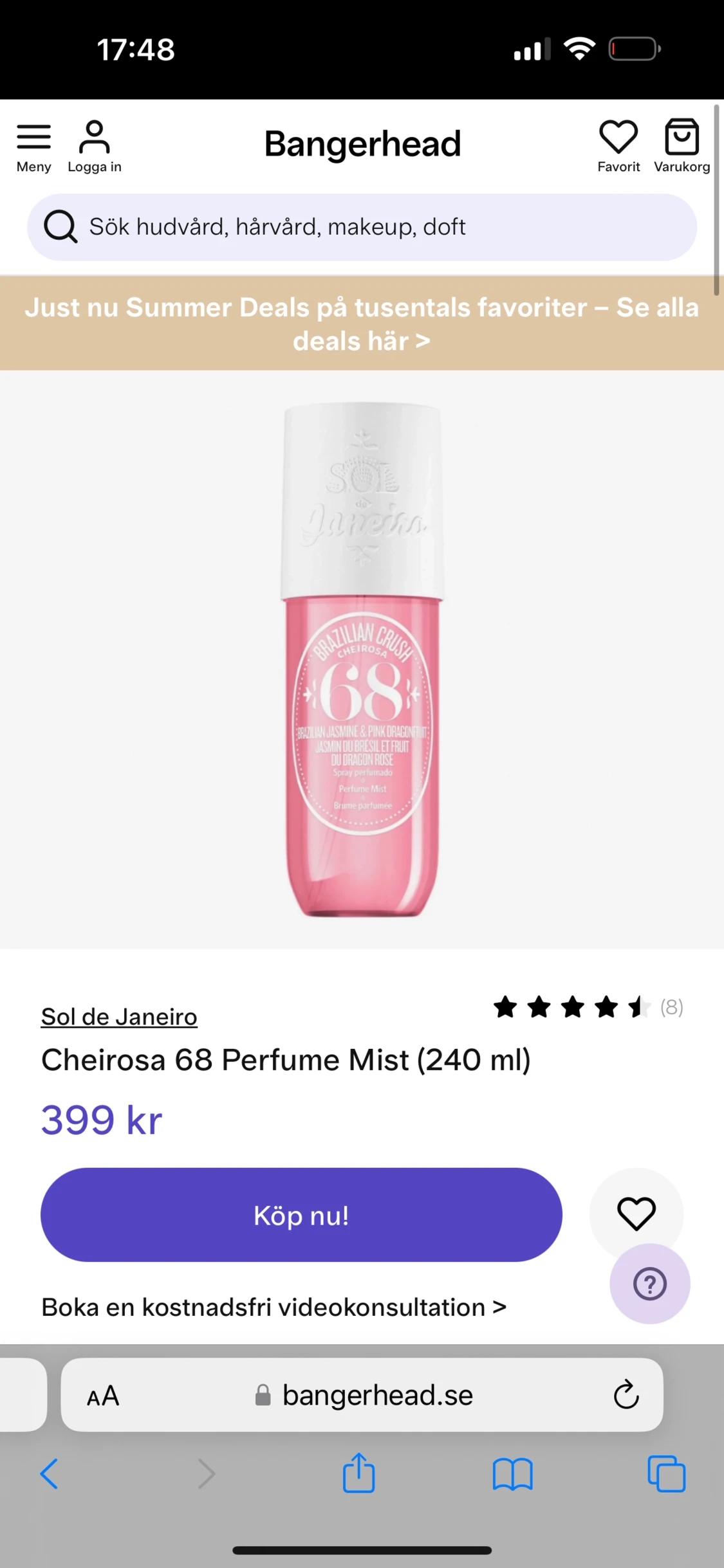This screenshot has width=724, height=1568.
Task: Open the Summer Deals banner
Action: click(362, 324)
